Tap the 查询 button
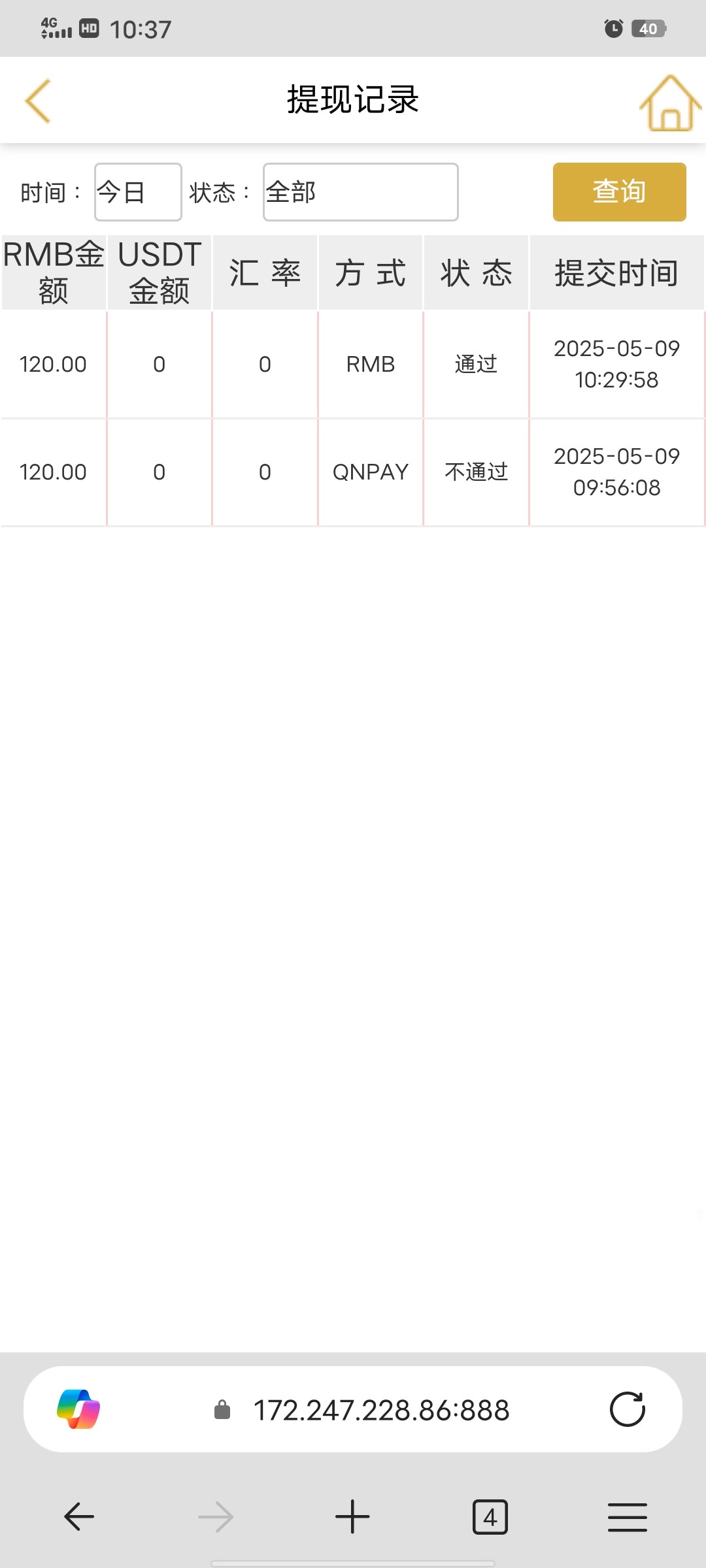This screenshot has width=706, height=1568. pyautogui.click(x=619, y=192)
